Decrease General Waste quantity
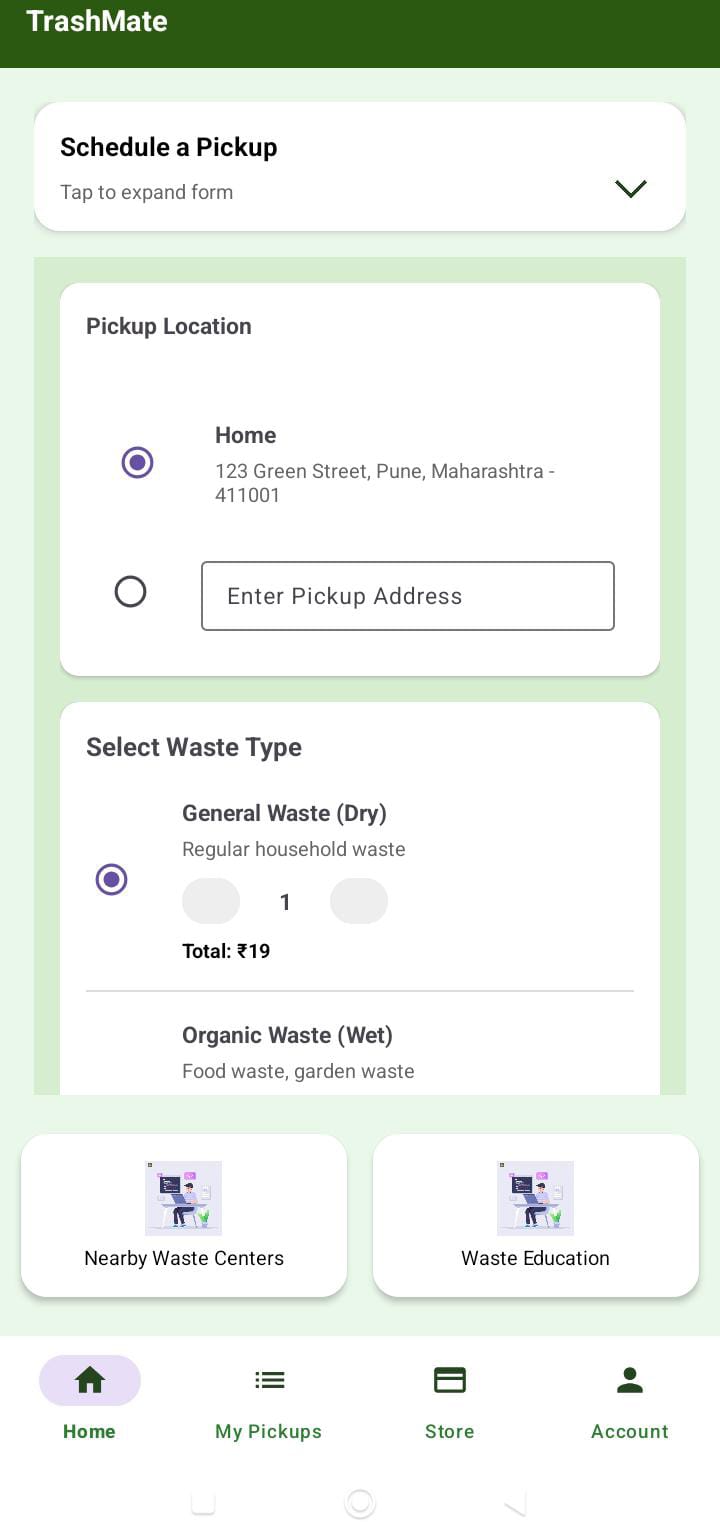The width and height of the screenshot is (720, 1540). tap(211, 901)
